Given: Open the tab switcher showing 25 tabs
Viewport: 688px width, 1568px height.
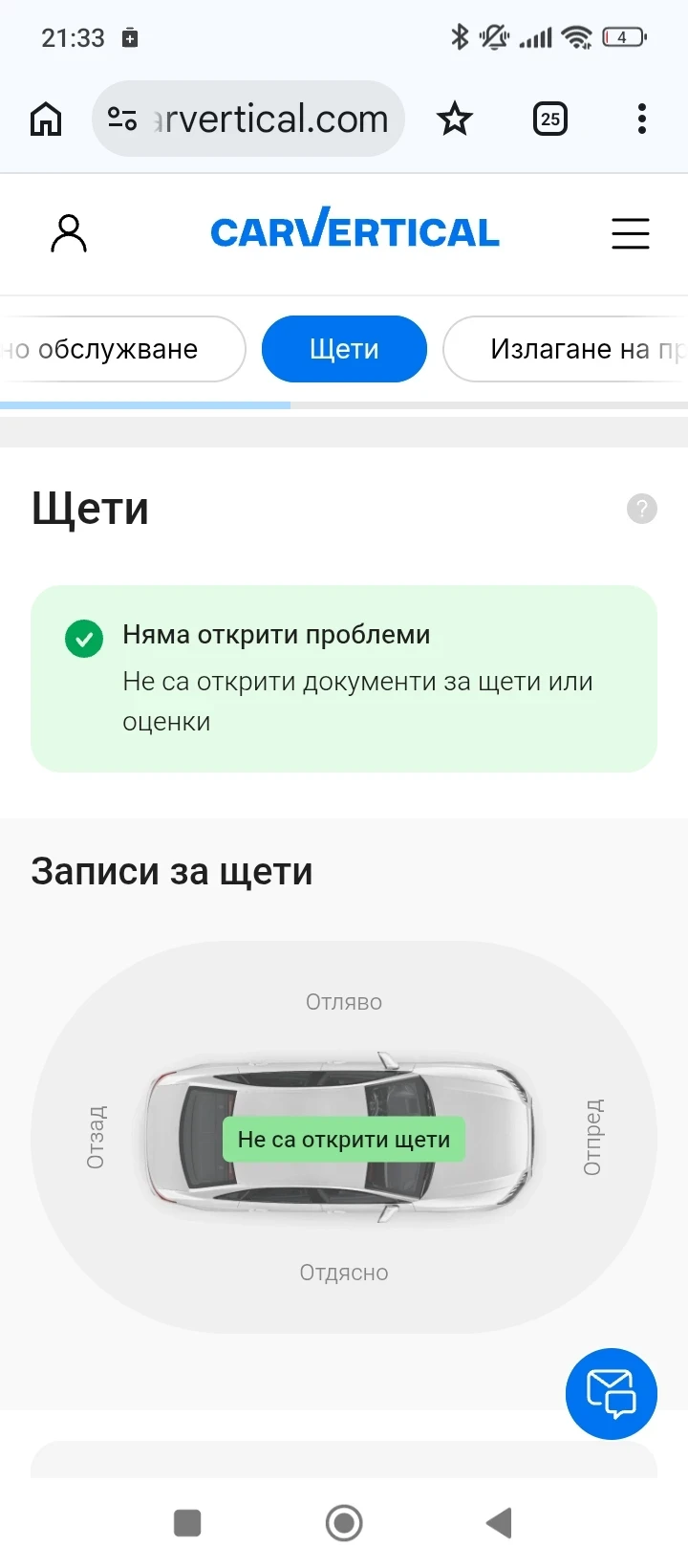Looking at the screenshot, I should pos(549,120).
